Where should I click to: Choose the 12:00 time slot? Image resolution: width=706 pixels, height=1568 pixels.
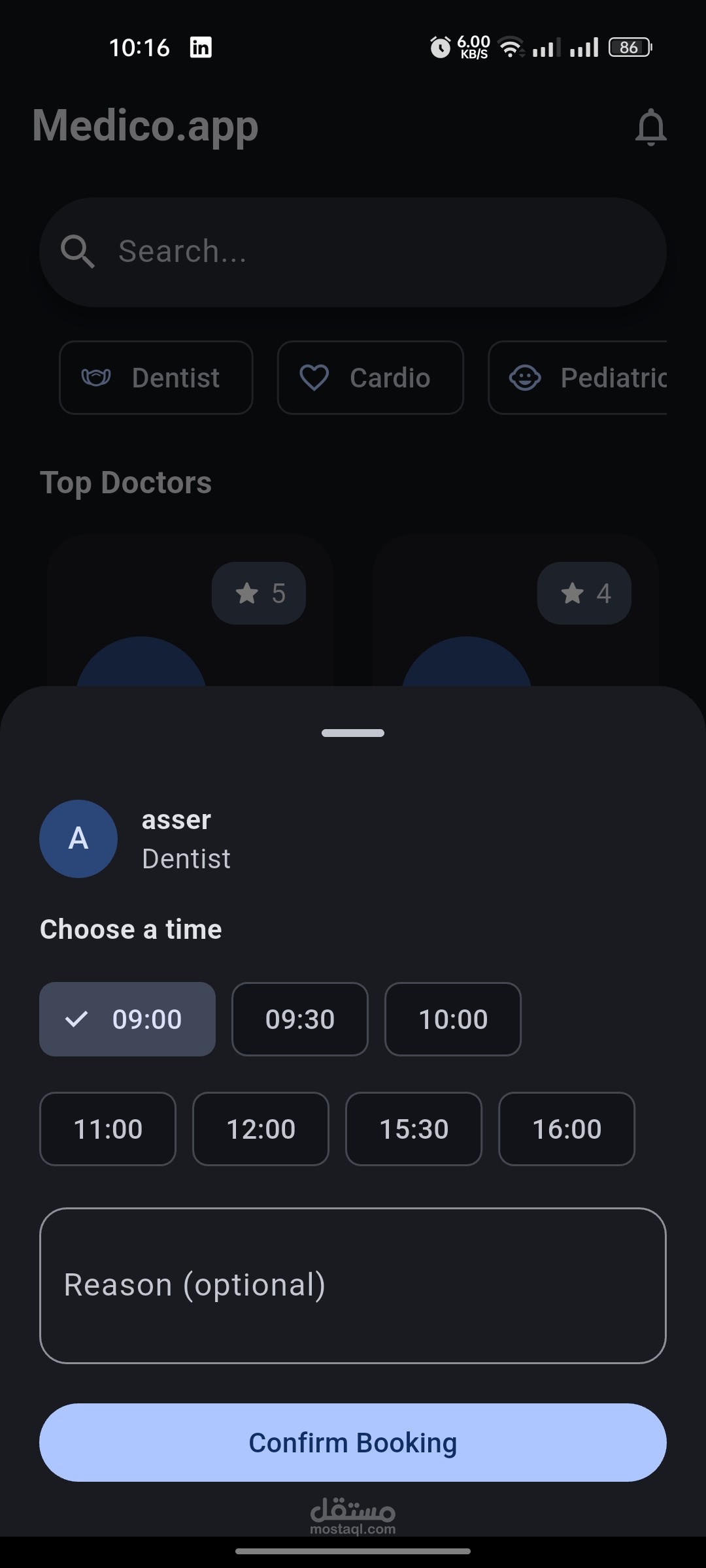tap(261, 1129)
